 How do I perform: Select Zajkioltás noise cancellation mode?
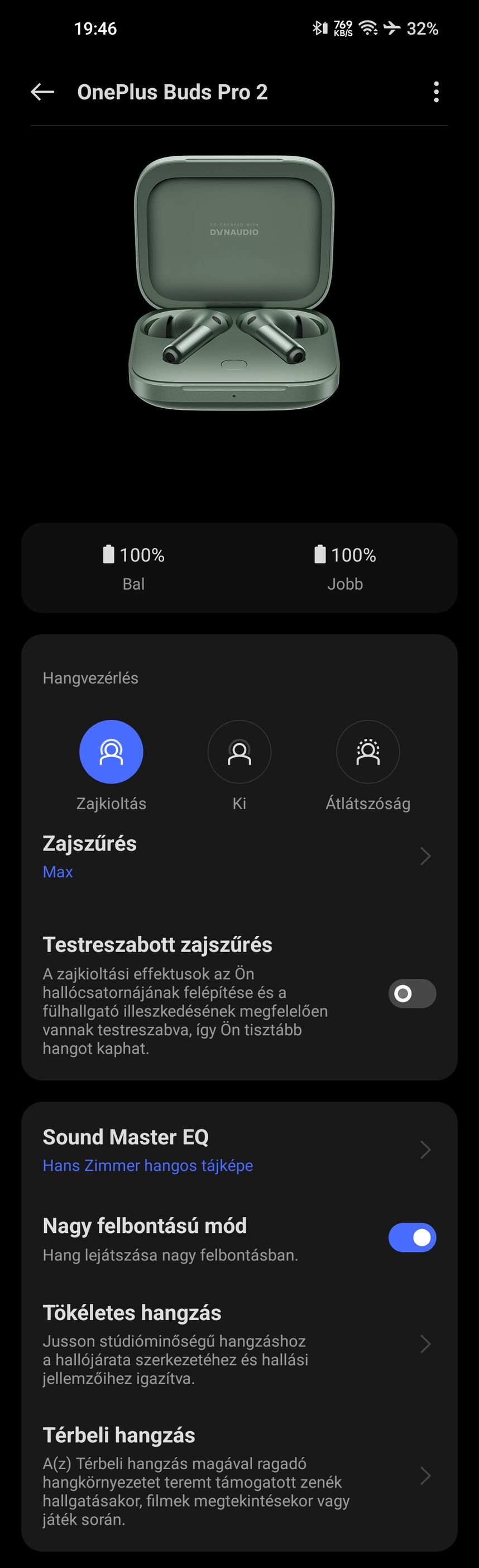point(112,752)
